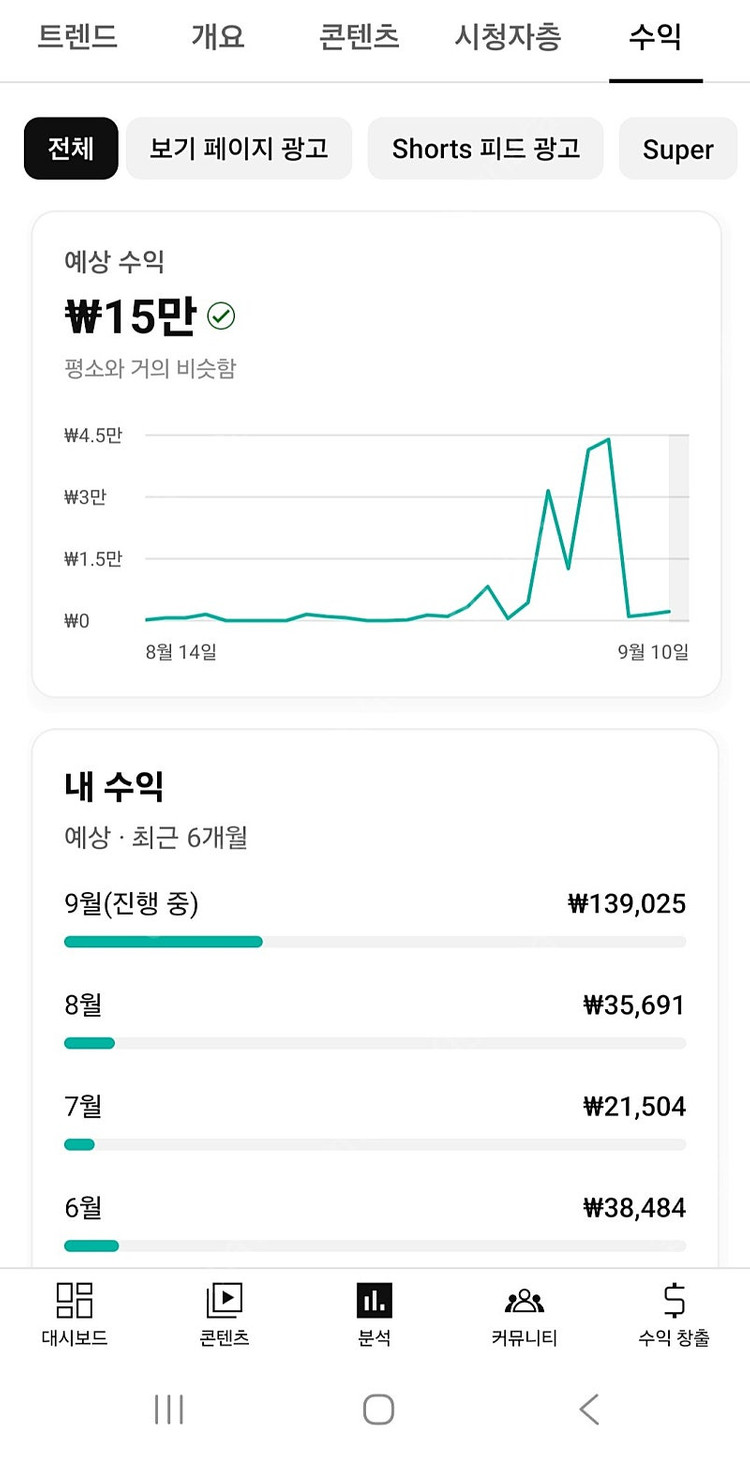The height and width of the screenshot is (1457, 750).
Task: Tap the 수익 창출 monetization dollar icon
Action: (x=673, y=1315)
